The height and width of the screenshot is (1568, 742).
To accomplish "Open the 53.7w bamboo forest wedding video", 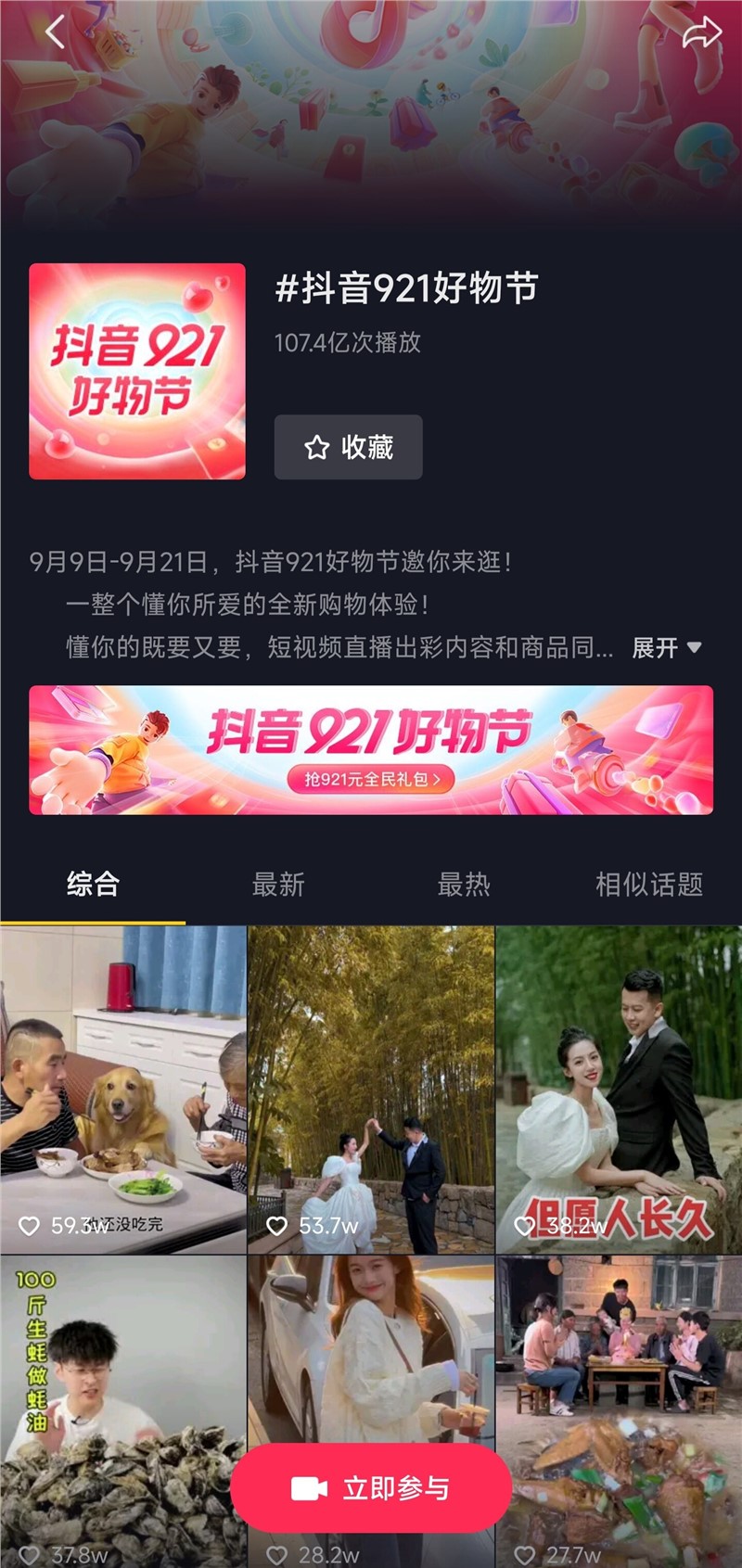I will (x=371, y=1090).
